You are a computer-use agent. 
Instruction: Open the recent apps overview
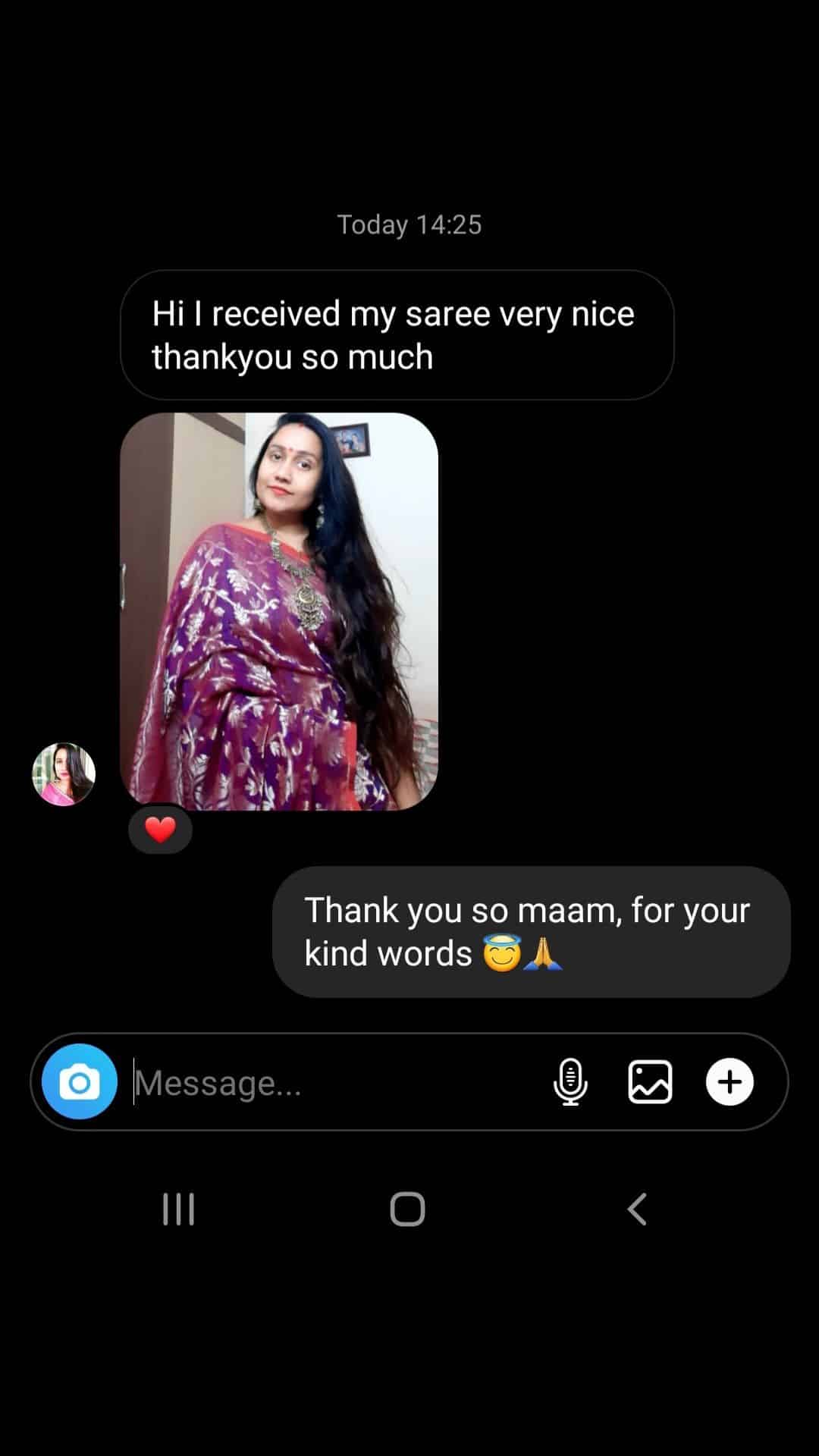click(179, 1209)
